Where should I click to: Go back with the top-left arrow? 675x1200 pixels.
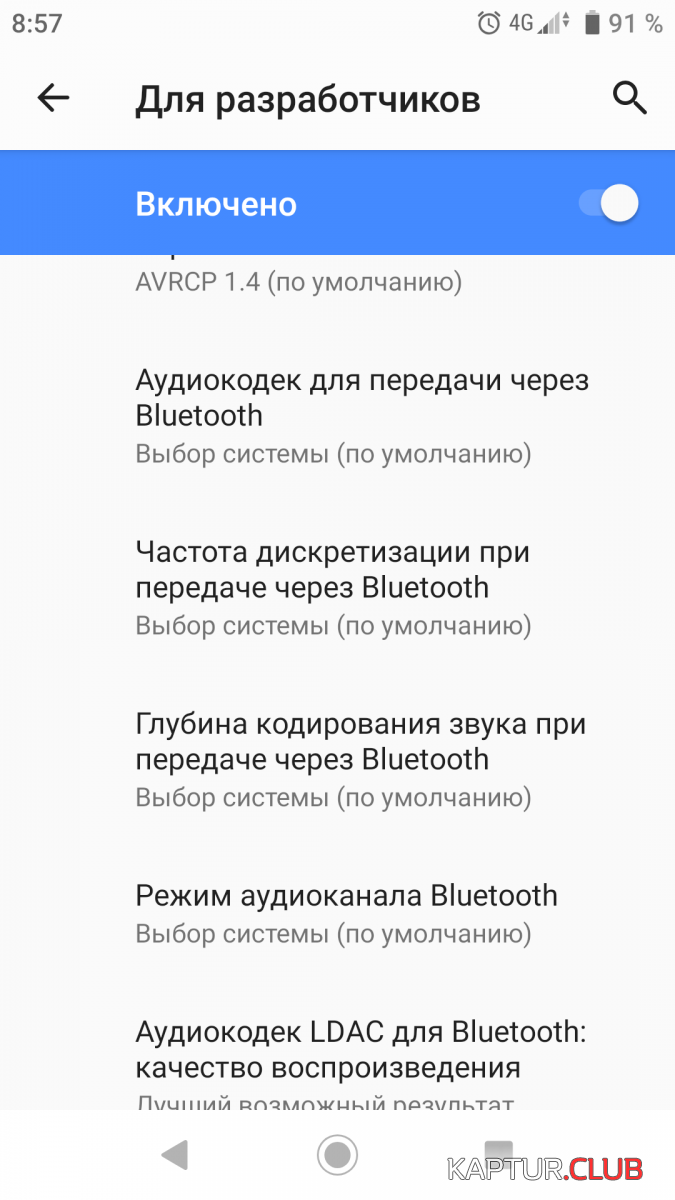tap(53, 98)
